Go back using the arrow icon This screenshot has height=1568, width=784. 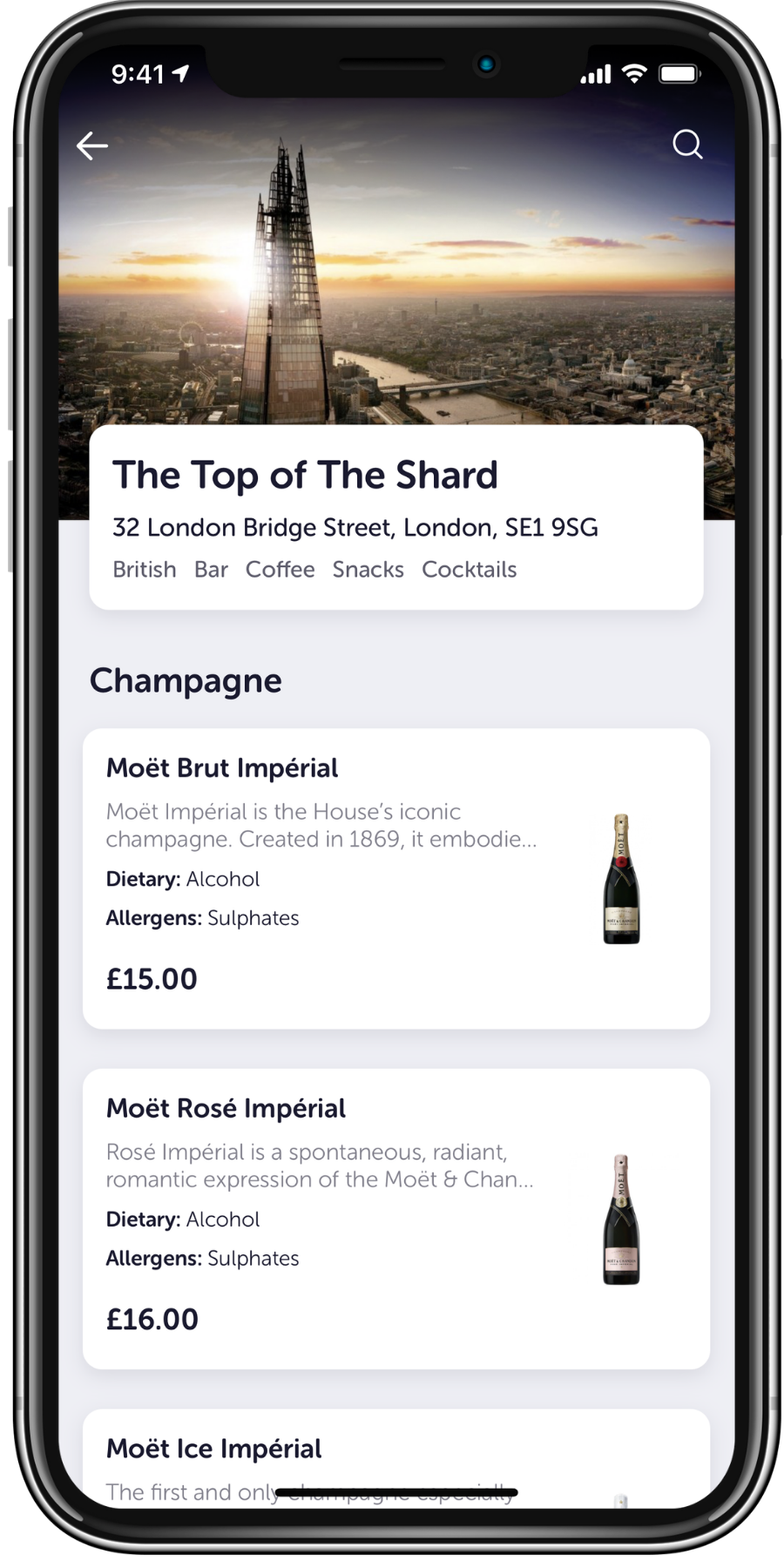pos(92,145)
